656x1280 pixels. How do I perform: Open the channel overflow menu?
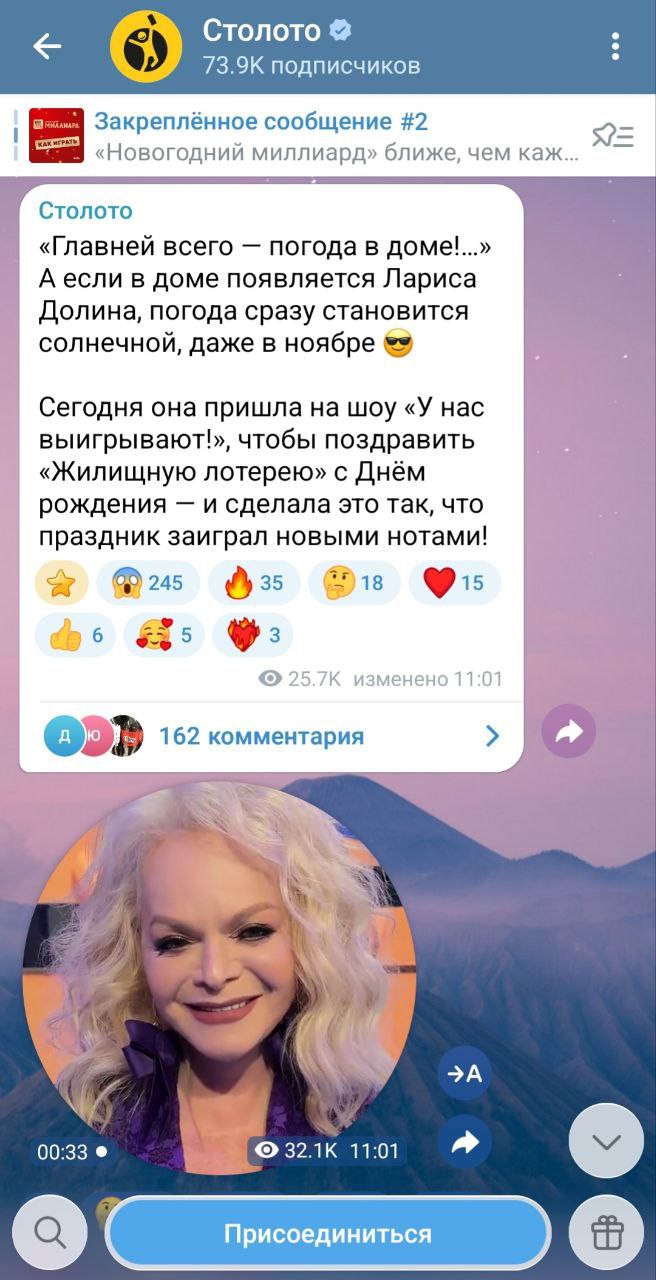[615, 46]
